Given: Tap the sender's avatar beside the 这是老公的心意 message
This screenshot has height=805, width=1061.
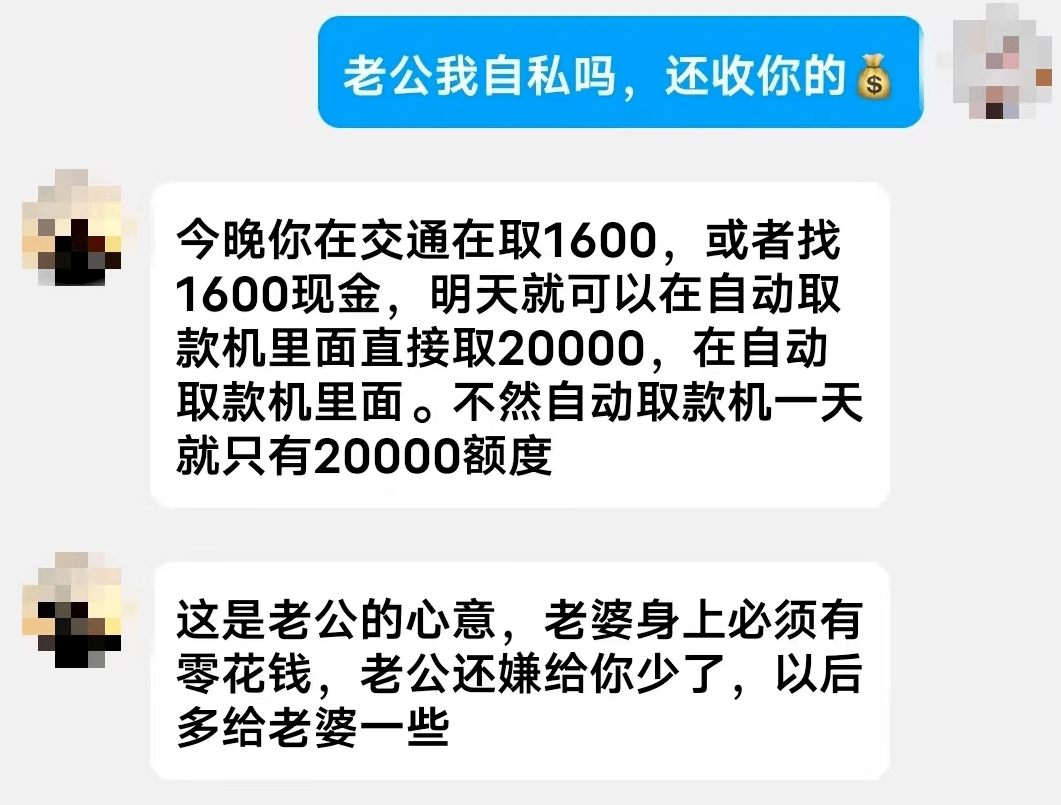Looking at the screenshot, I should pyautogui.click(x=72, y=609).
